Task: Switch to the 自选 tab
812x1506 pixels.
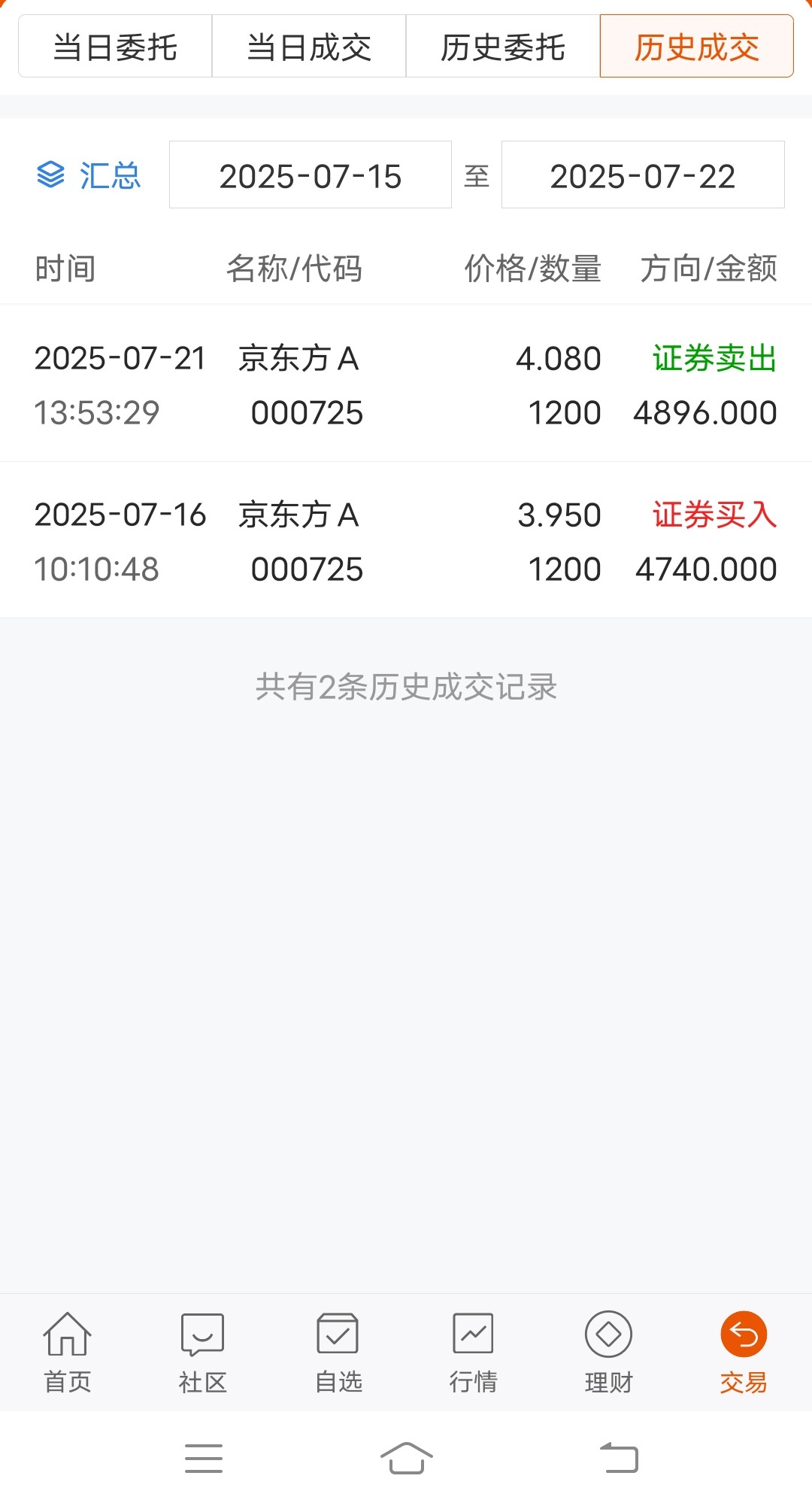Action: pyautogui.click(x=338, y=1352)
